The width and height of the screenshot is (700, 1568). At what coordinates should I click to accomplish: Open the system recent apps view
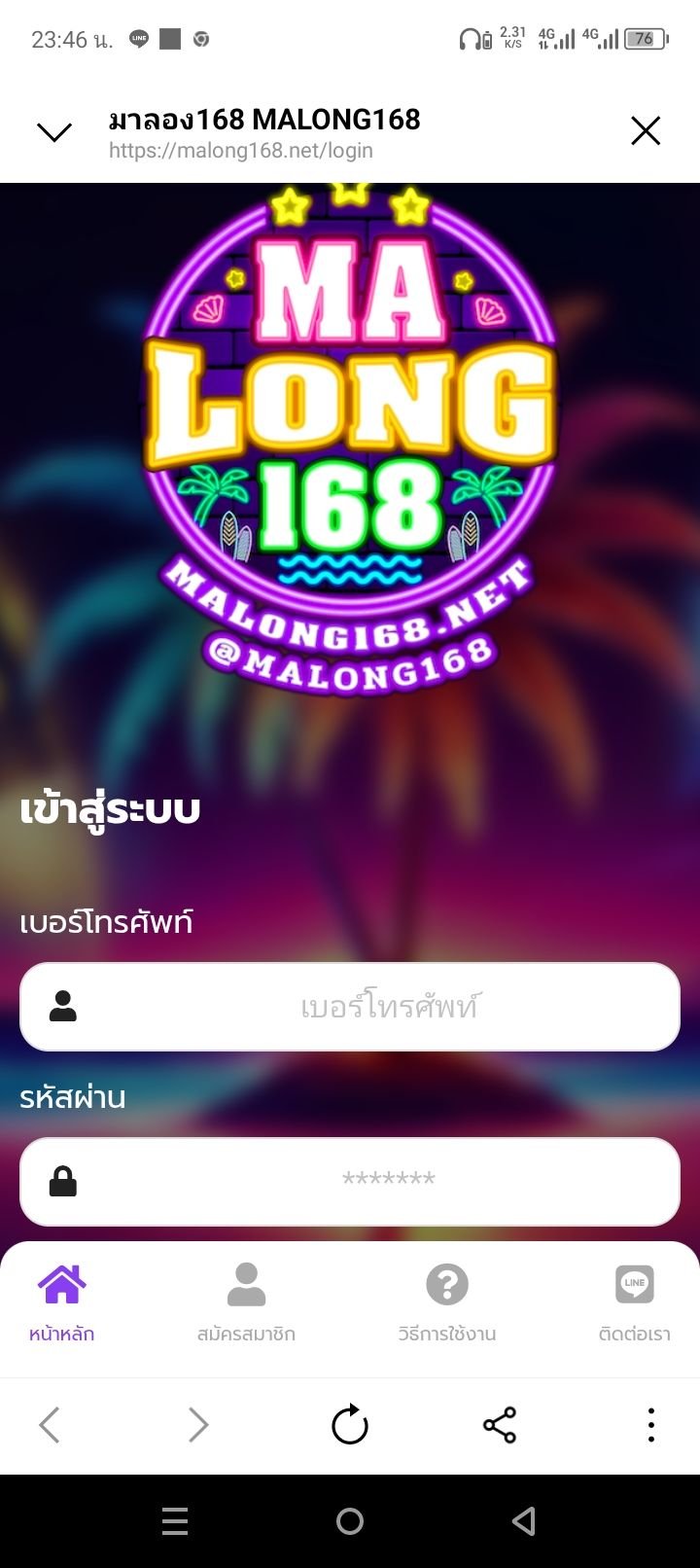click(175, 1521)
